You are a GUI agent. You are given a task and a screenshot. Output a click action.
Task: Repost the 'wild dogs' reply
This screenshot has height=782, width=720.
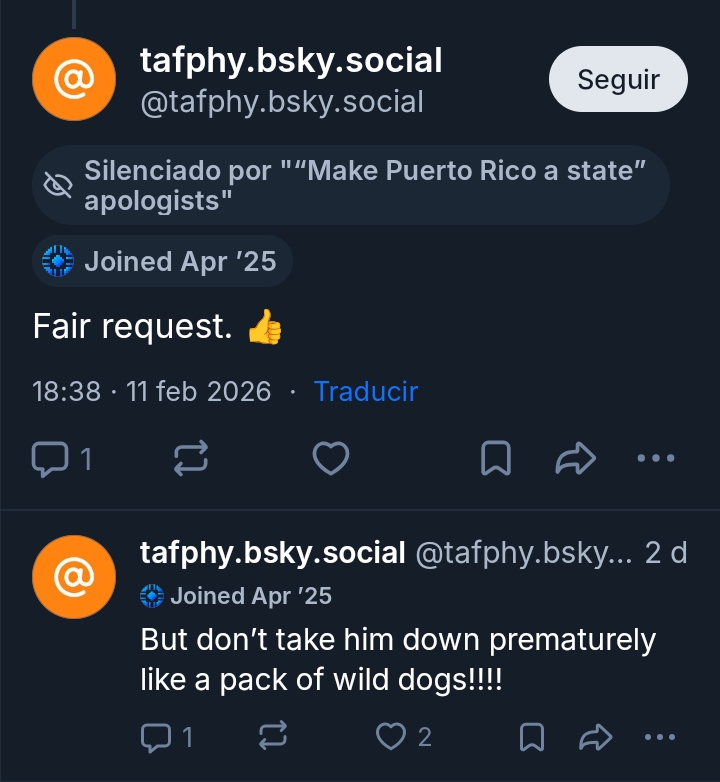point(272,738)
